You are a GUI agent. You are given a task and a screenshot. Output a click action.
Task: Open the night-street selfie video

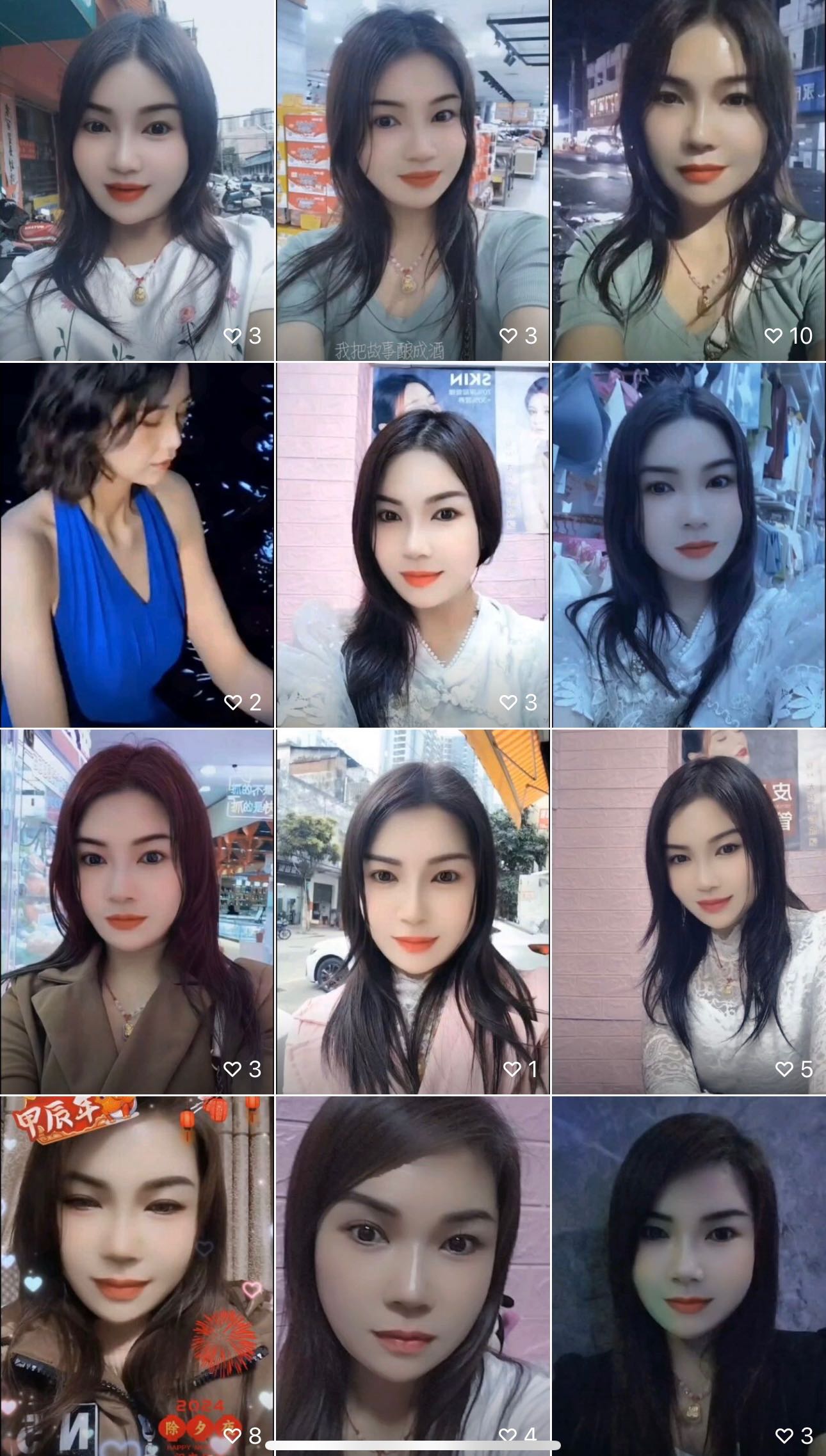click(688, 179)
